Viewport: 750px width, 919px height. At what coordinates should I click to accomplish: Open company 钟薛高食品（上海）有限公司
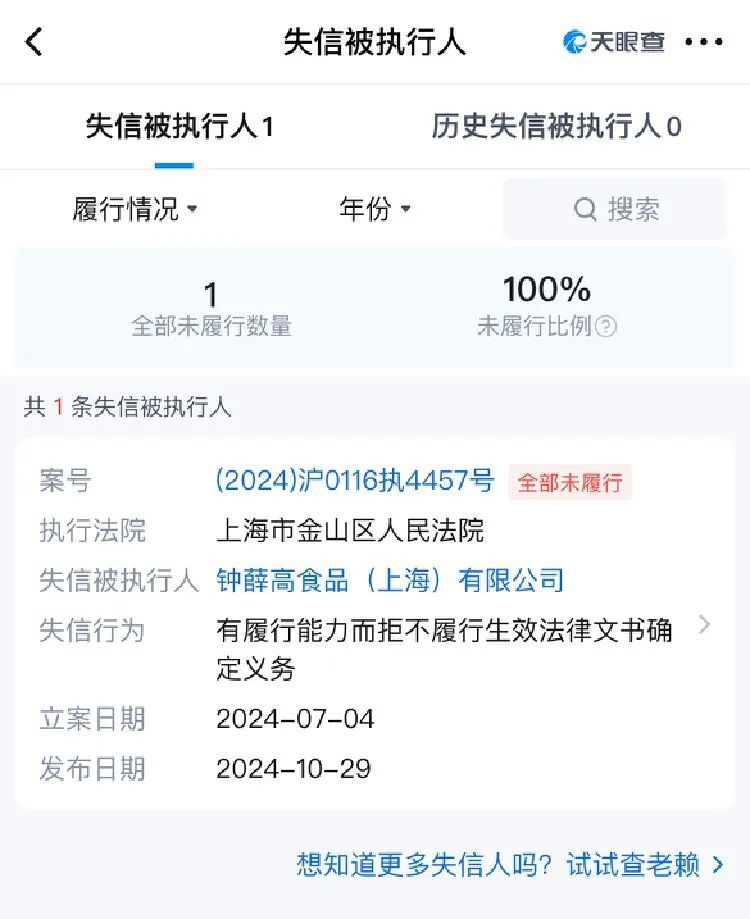coord(391,579)
